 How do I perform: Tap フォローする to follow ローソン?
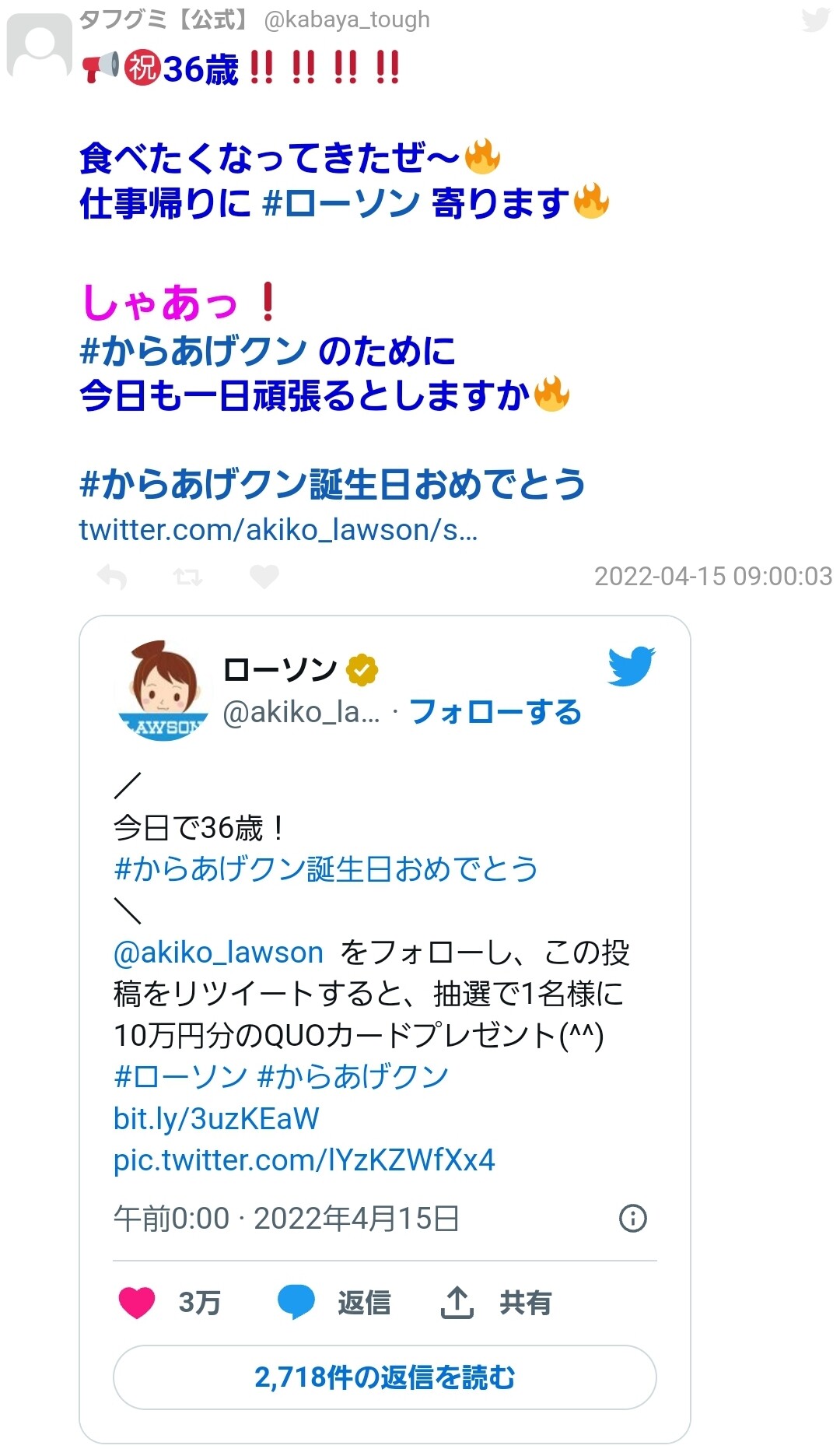pyautogui.click(x=495, y=711)
